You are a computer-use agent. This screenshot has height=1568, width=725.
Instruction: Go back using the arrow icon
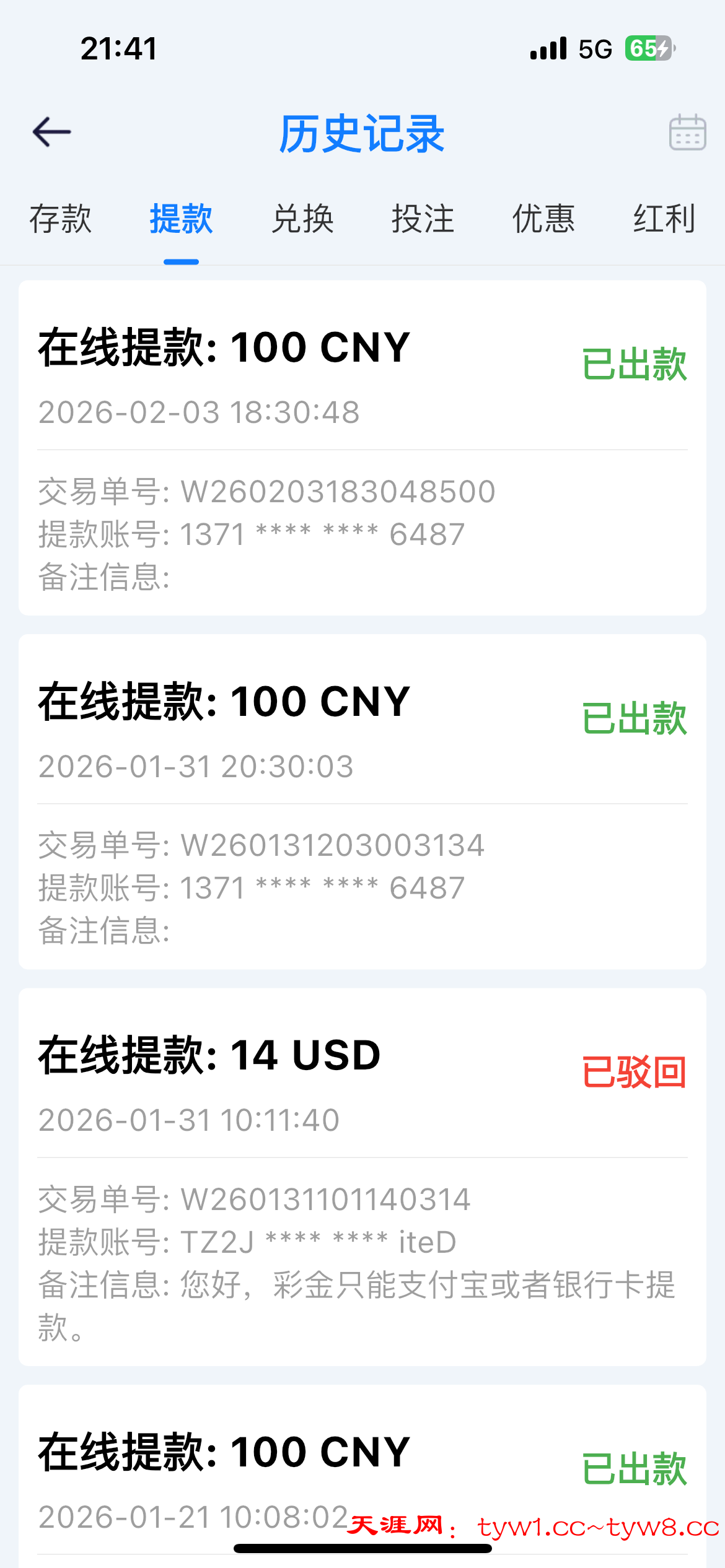52,133
